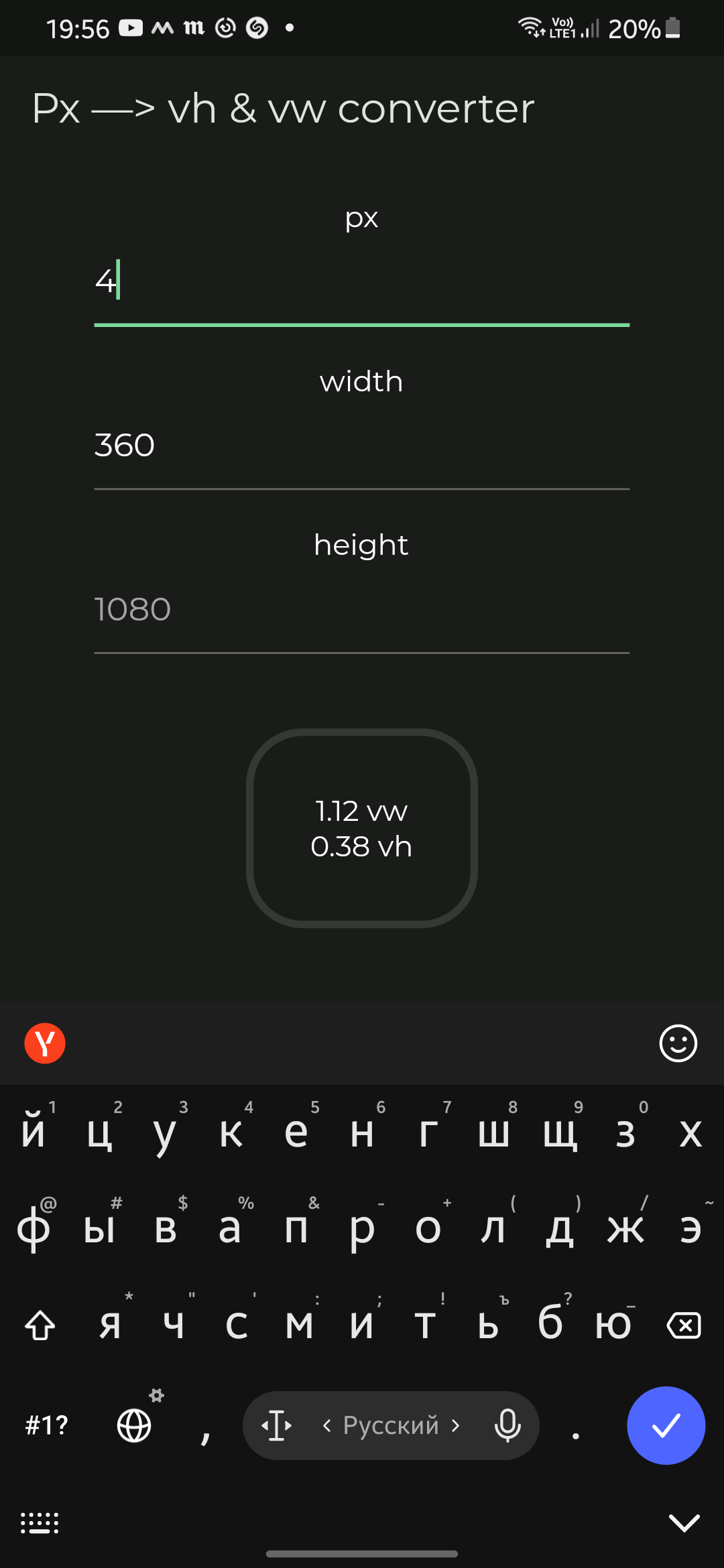
Task: Delete the digit with backspace key
Action: [x=683, y=1325]
